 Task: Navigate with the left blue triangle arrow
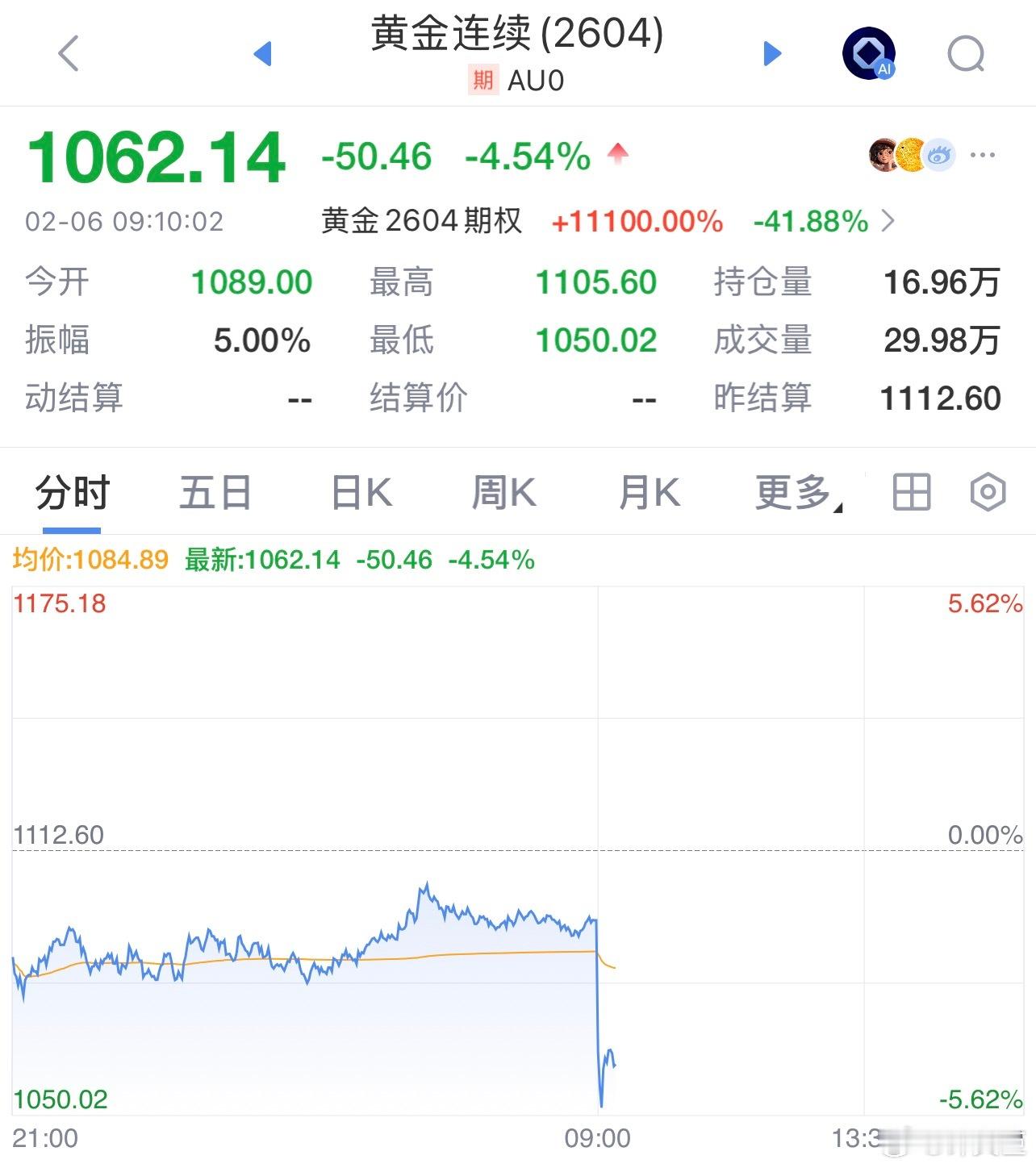(x=263, y=53)
